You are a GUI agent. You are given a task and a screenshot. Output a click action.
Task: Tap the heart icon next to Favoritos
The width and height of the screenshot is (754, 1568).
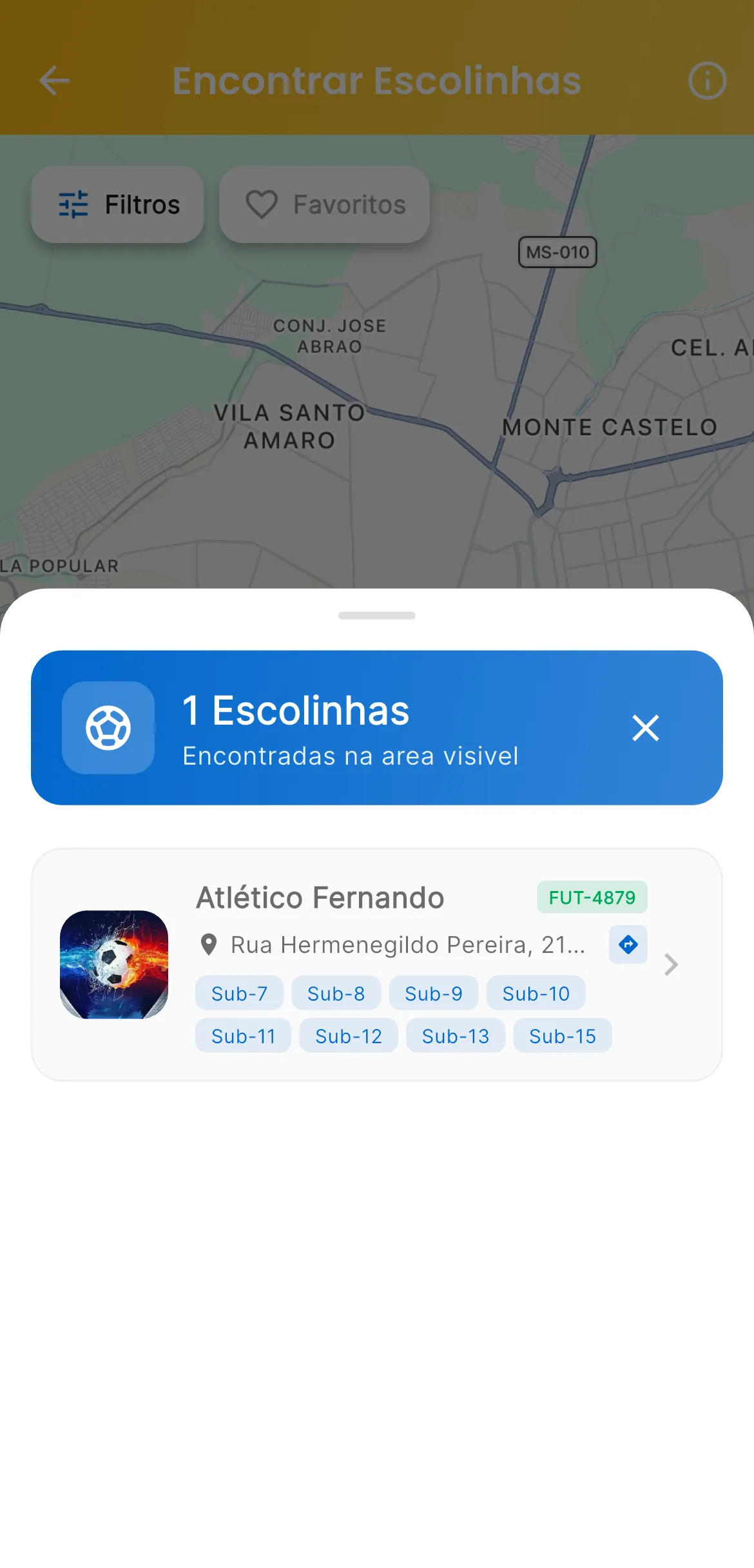pyautogui.click(x=260, y=204)
